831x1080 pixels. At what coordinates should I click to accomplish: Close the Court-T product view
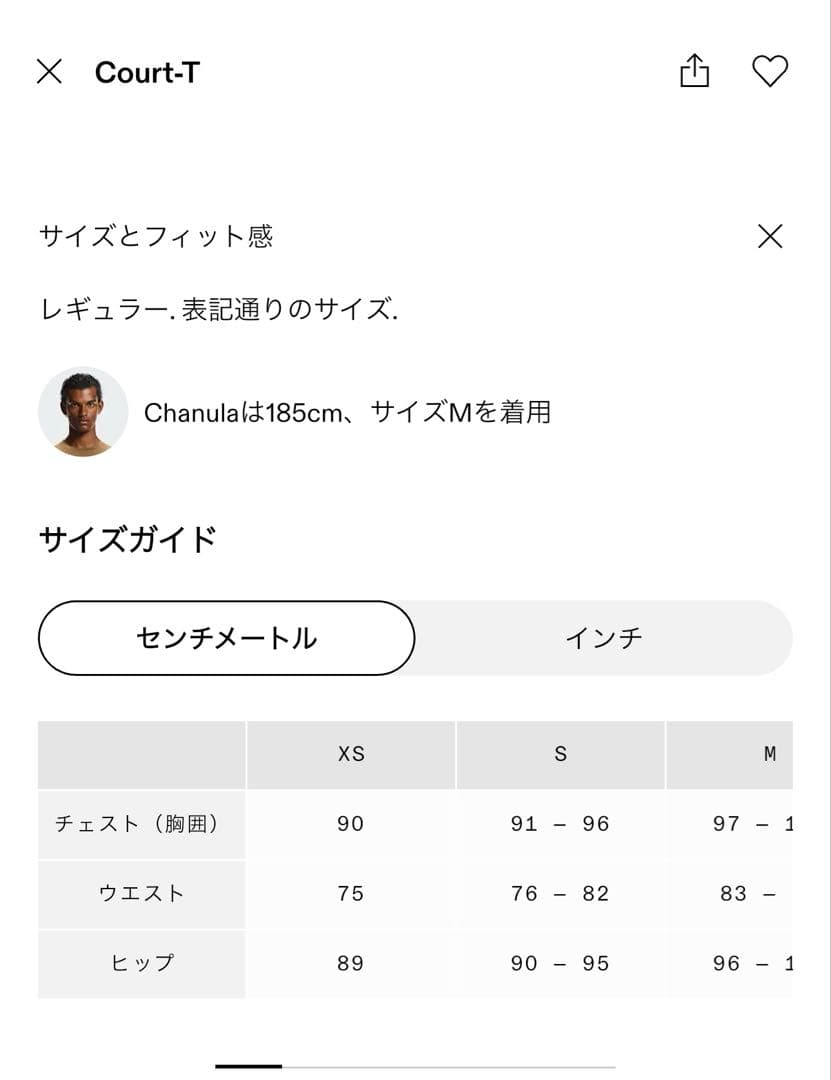48,71
